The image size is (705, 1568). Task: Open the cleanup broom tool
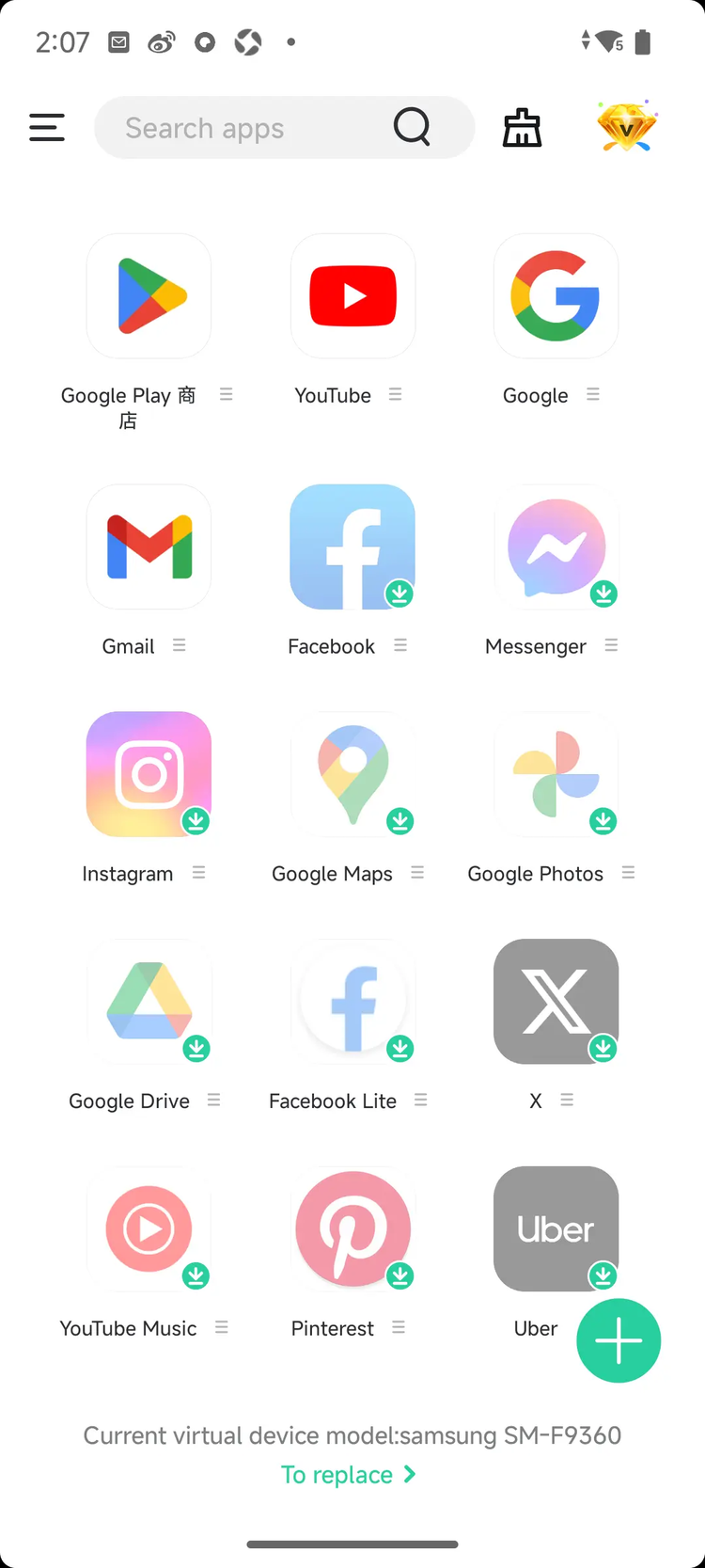pos(523,128)
